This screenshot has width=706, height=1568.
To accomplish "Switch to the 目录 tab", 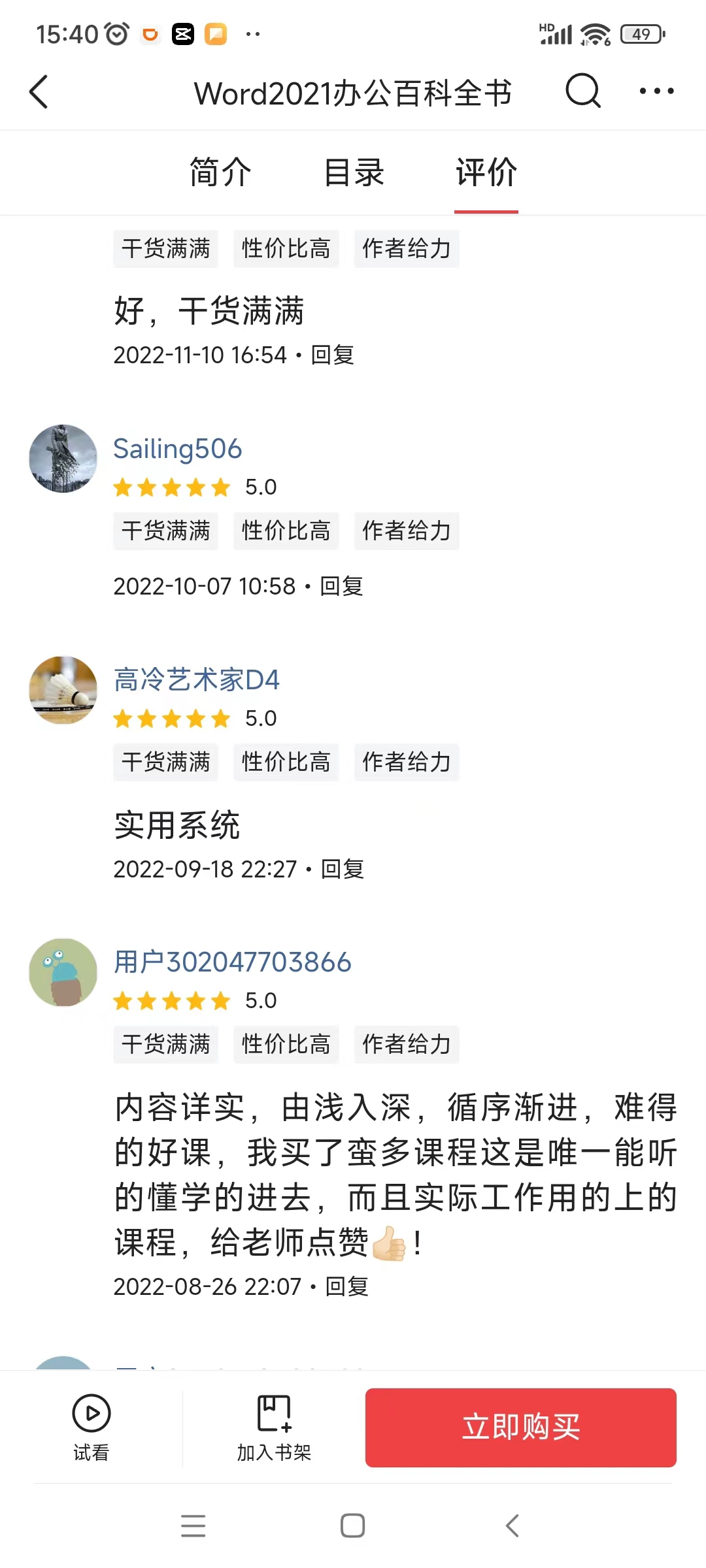I will (354, 172).
